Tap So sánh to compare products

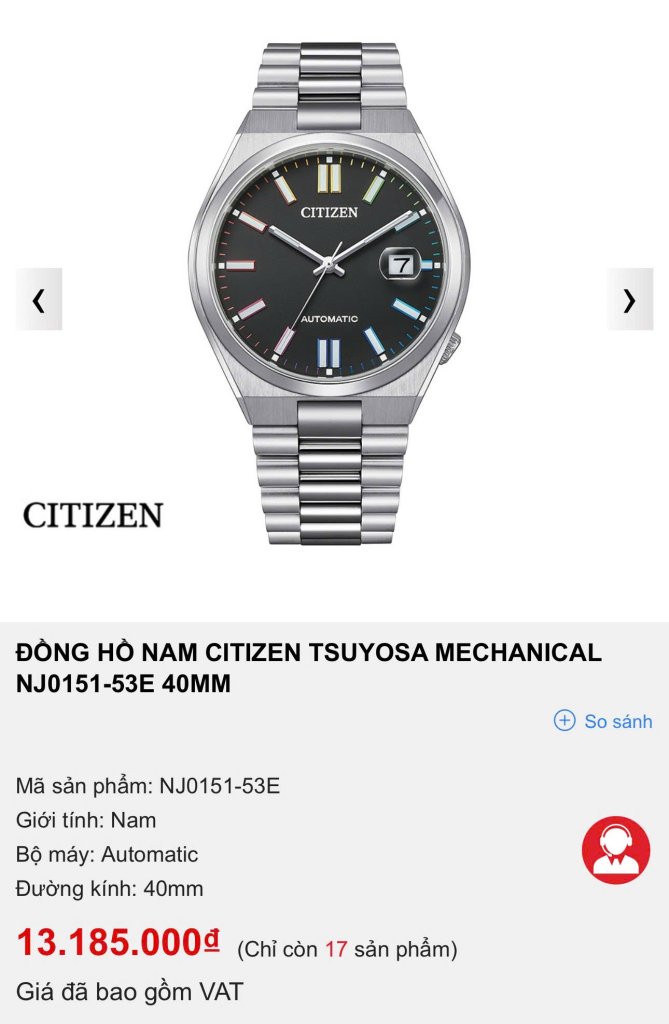click(x=603, y=721)
